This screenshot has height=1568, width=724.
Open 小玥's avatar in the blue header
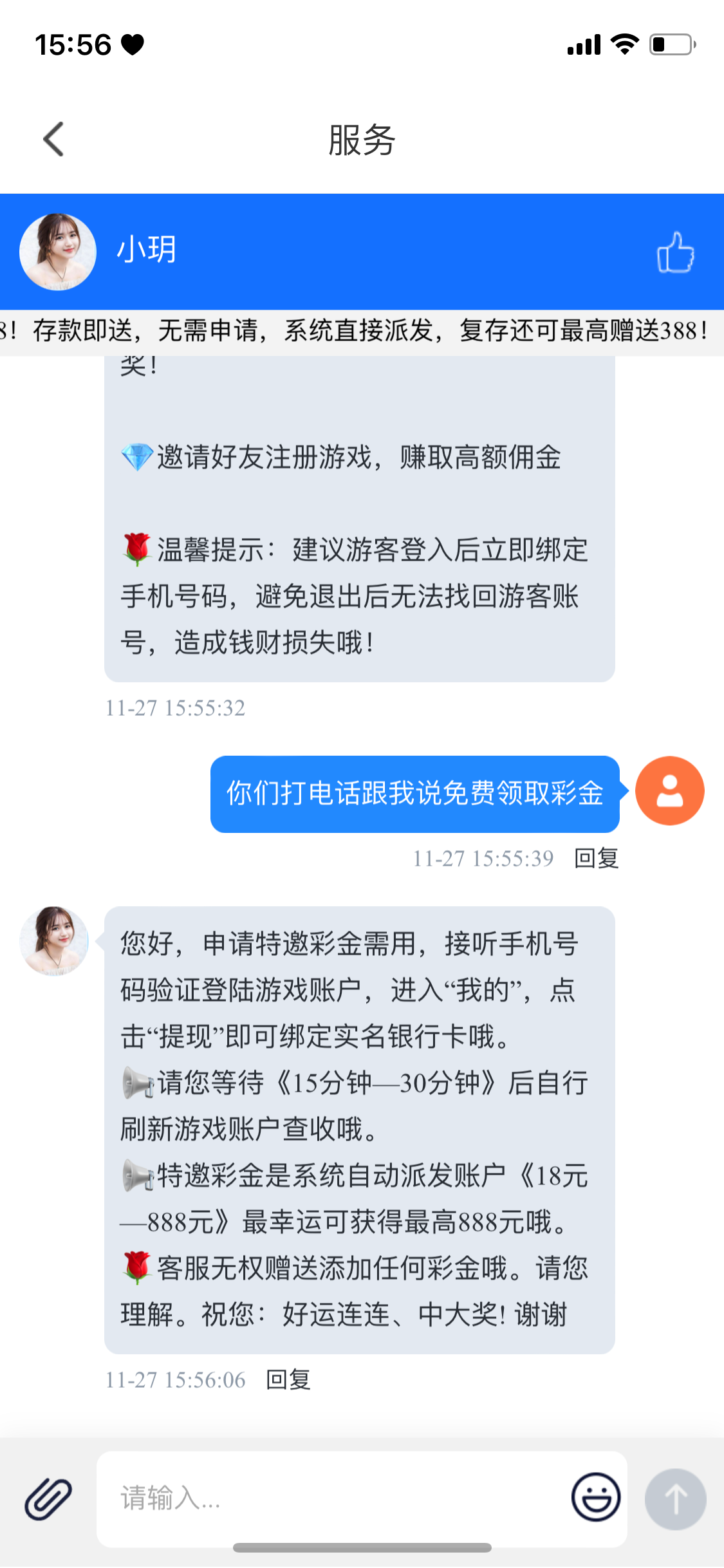(58, 252)
